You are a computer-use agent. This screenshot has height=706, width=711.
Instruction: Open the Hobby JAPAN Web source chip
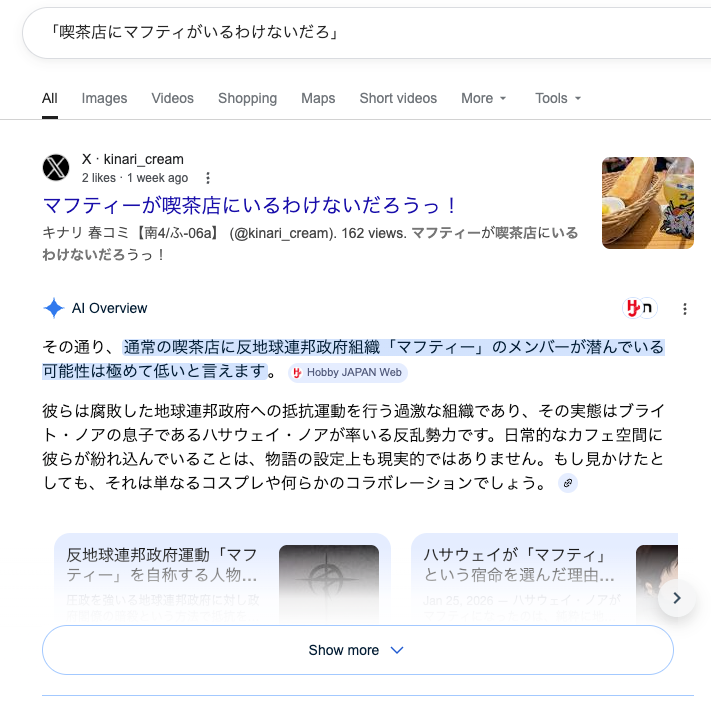coord(348,373)
